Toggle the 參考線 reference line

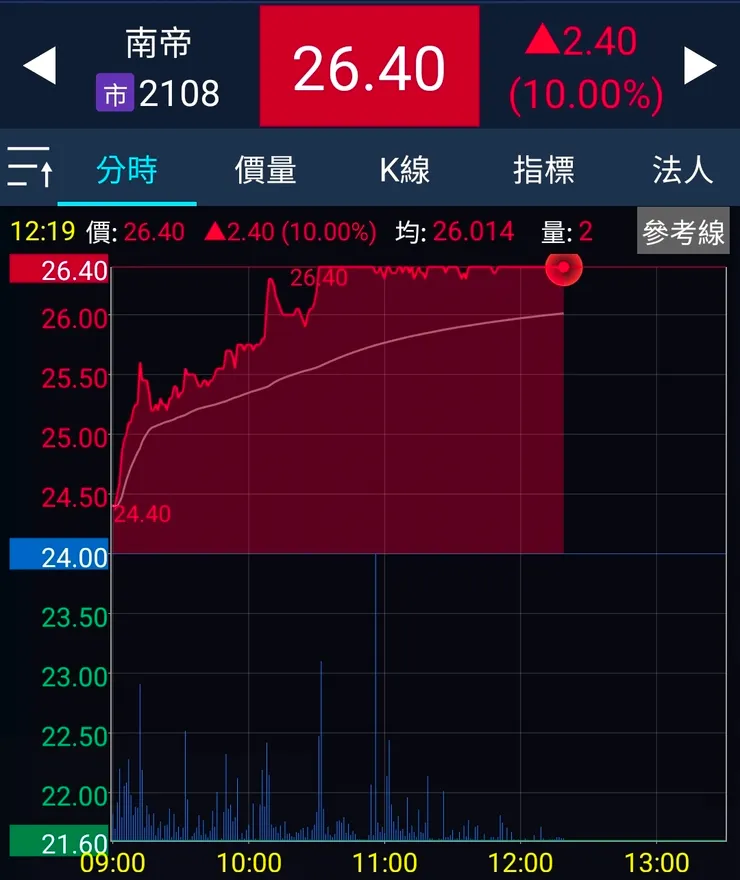[x=683, y=231]
